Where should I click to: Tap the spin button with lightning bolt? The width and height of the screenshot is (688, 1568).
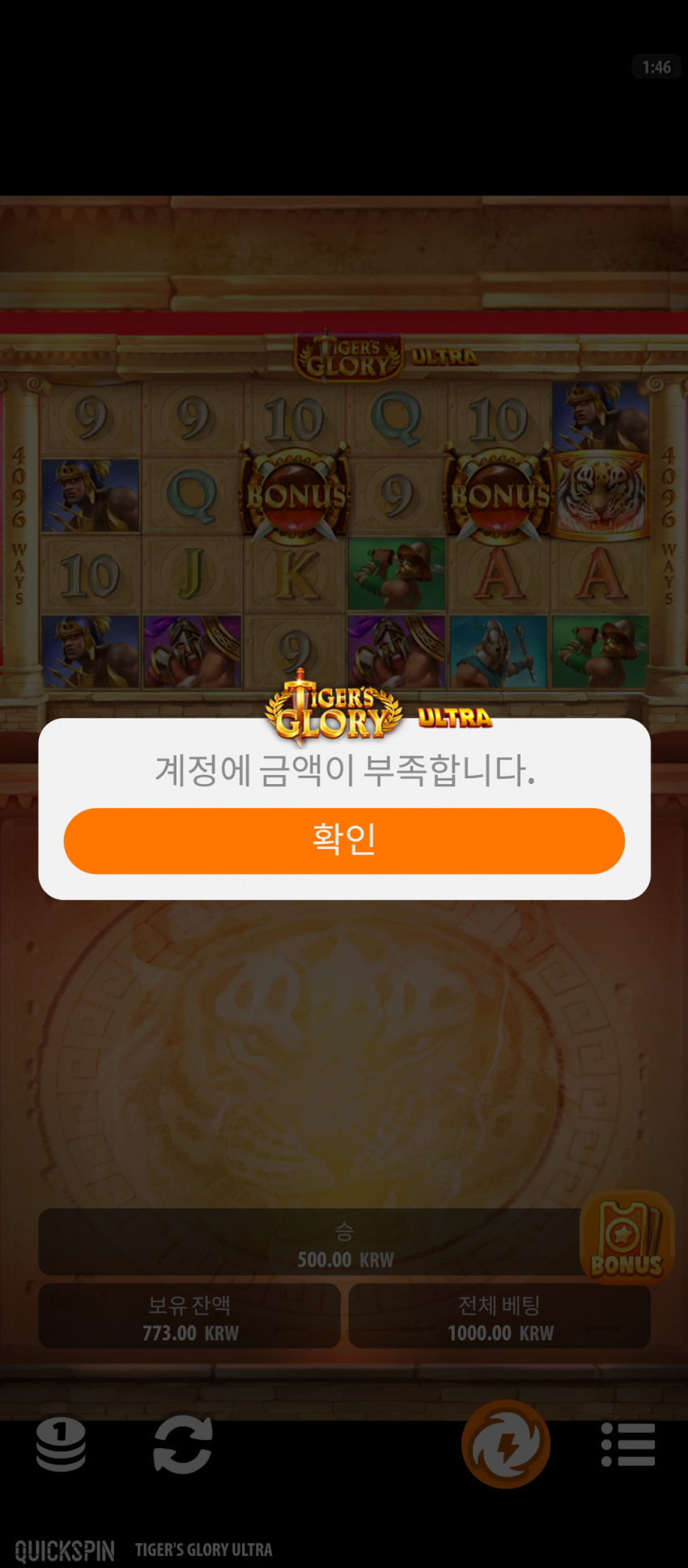[506, 1445]
